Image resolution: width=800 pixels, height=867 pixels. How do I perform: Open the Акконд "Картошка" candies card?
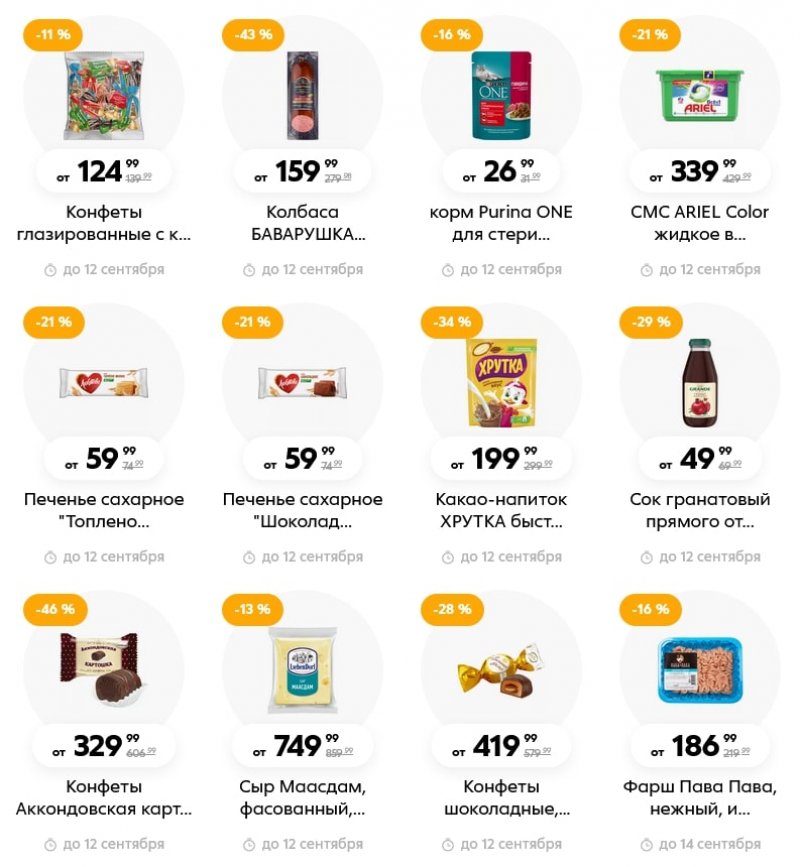point(104,668)
